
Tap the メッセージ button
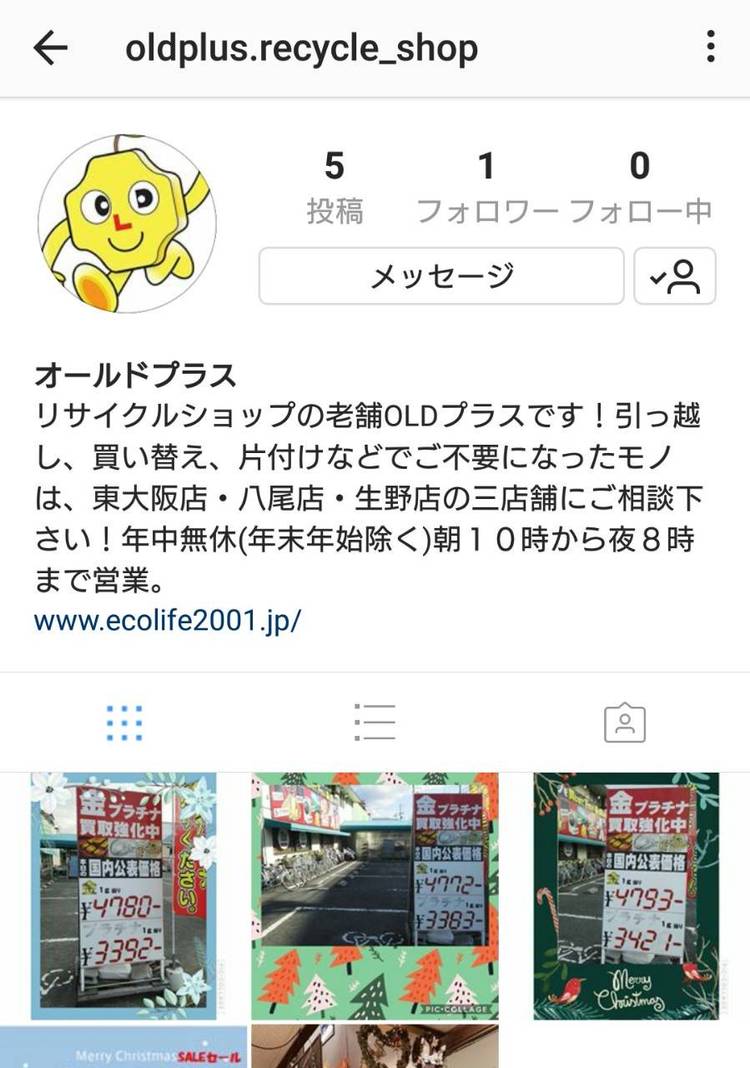point(441,276)
